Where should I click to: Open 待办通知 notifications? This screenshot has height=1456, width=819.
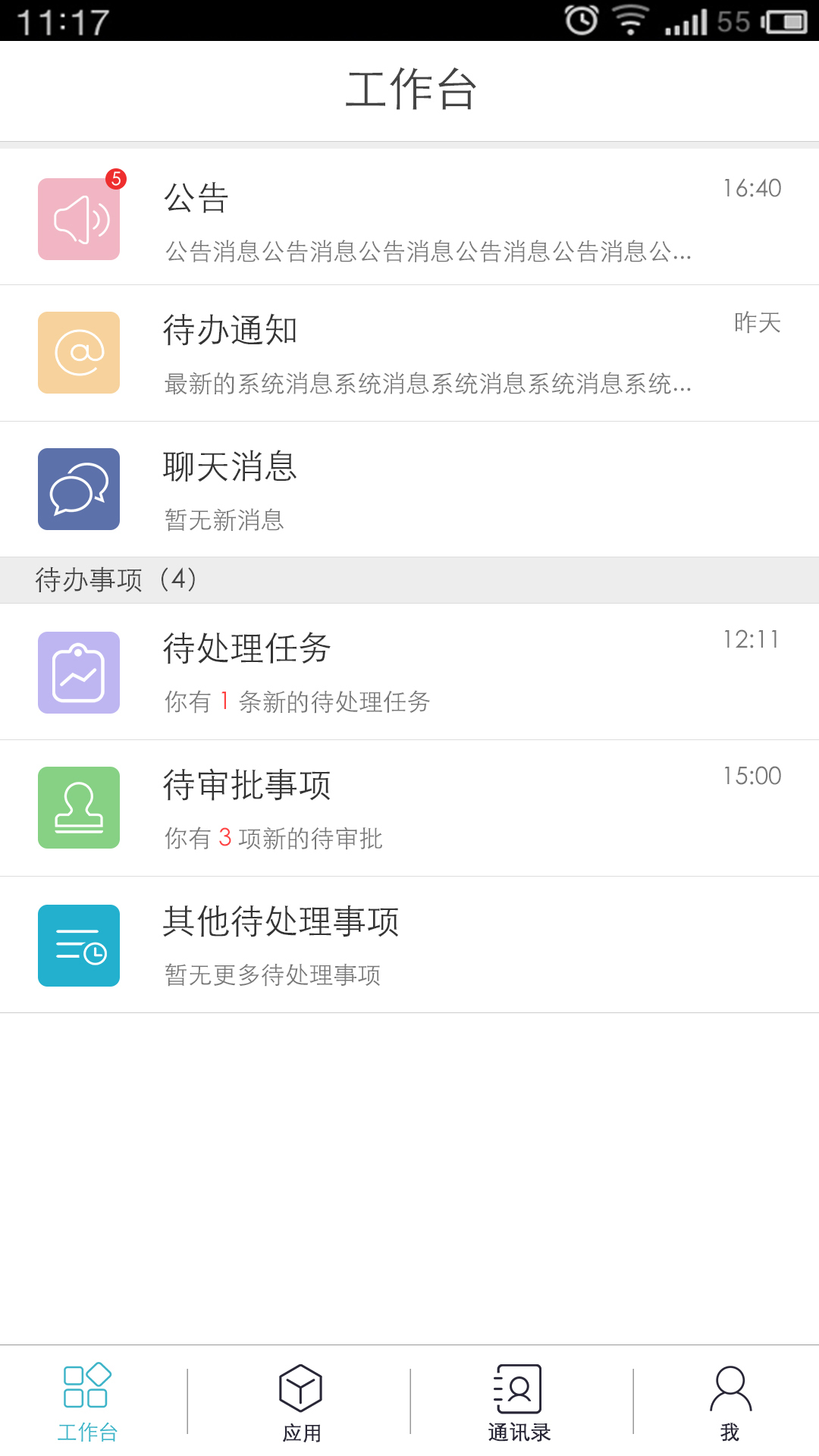pyautogui.click(x=409, y=353)
